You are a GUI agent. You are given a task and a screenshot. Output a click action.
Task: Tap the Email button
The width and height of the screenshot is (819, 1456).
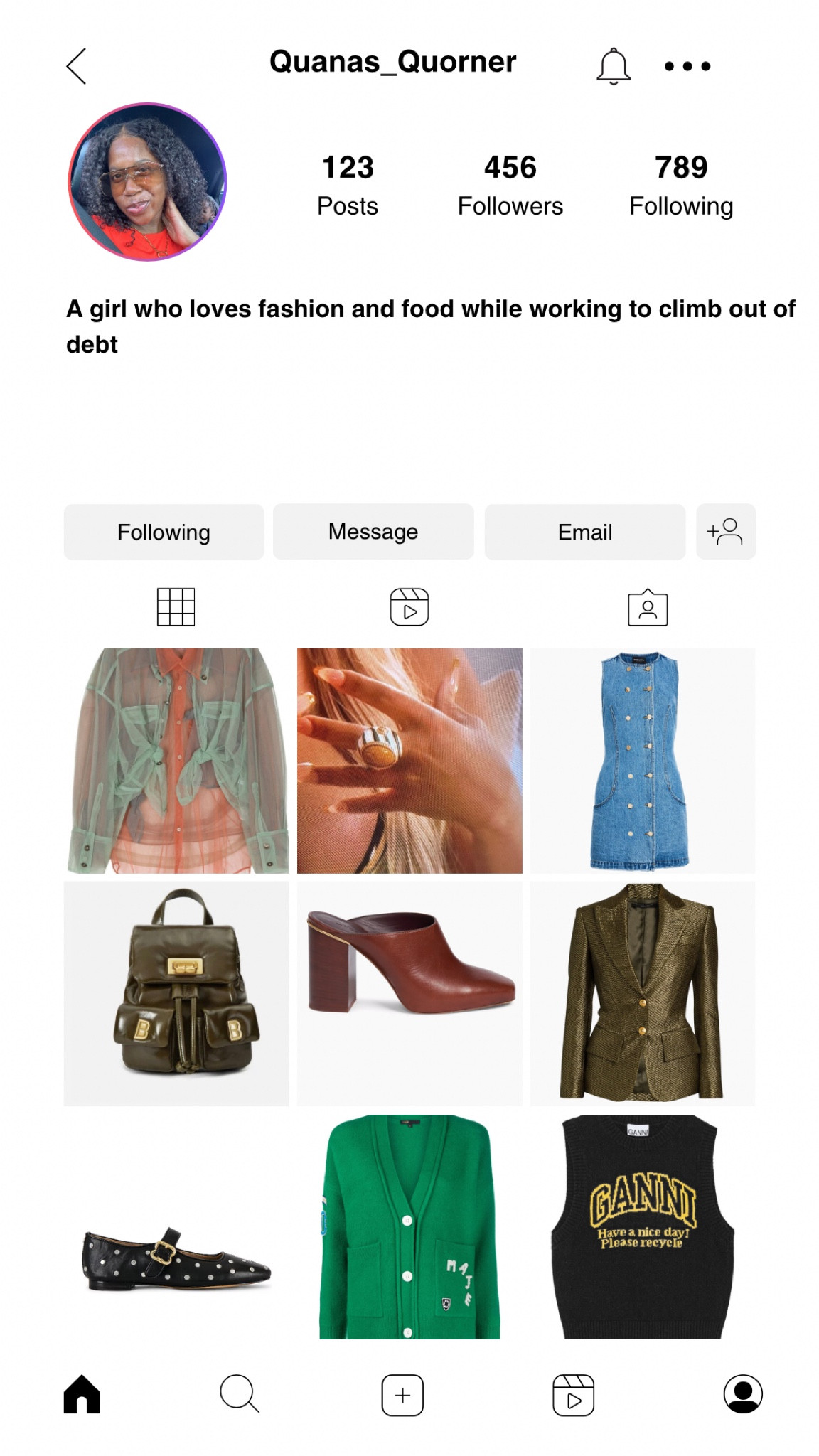(x=584, y=532)
